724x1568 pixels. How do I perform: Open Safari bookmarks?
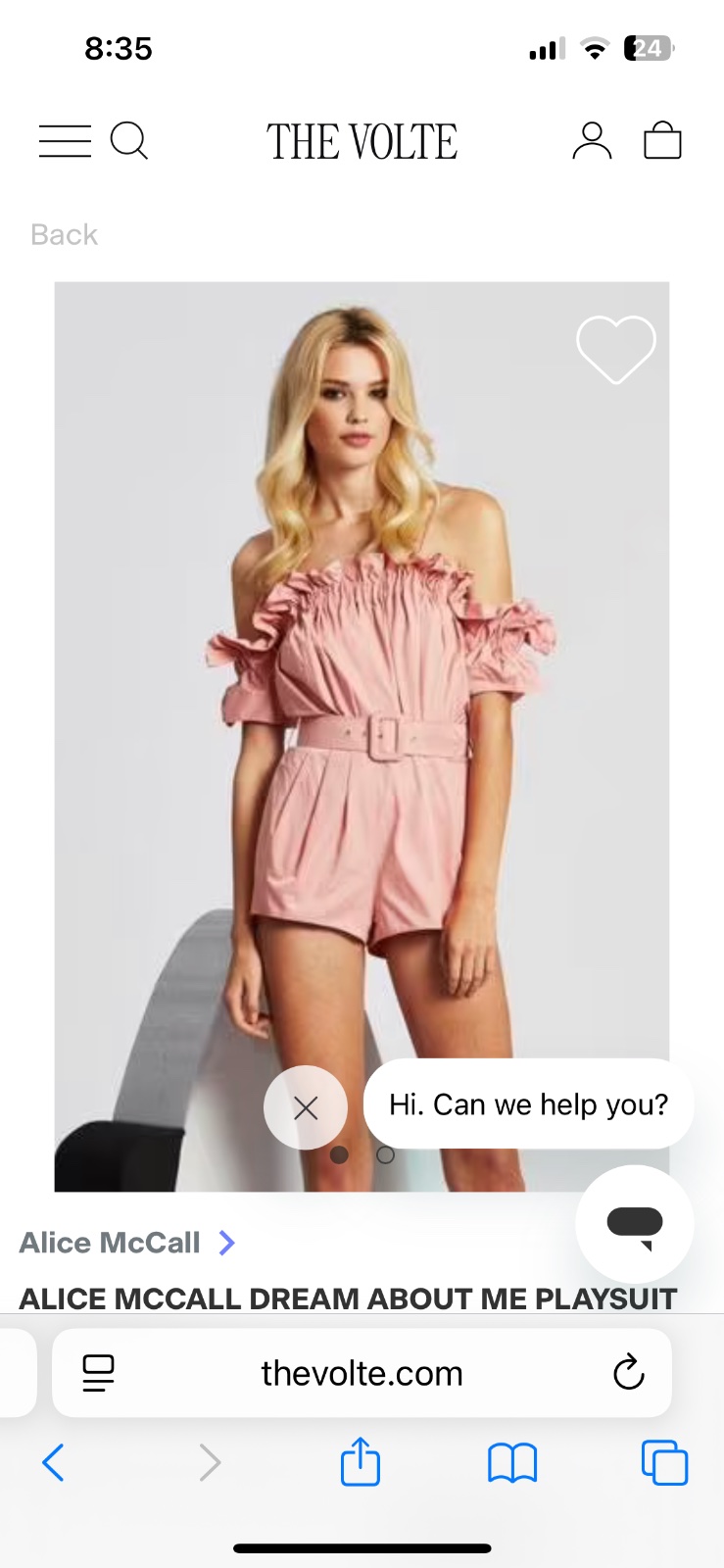point(512,1463)
